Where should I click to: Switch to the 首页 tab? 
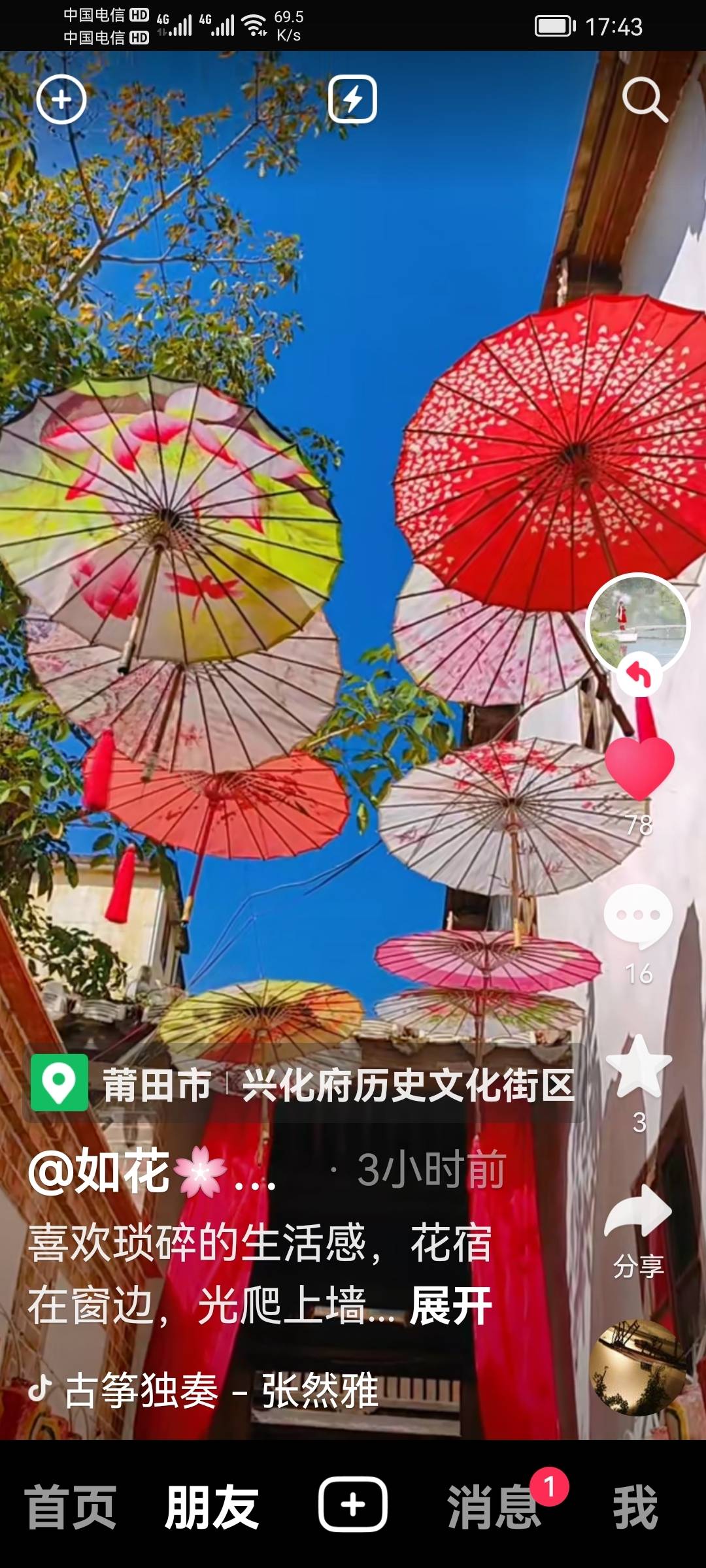tap(71, 1506)
